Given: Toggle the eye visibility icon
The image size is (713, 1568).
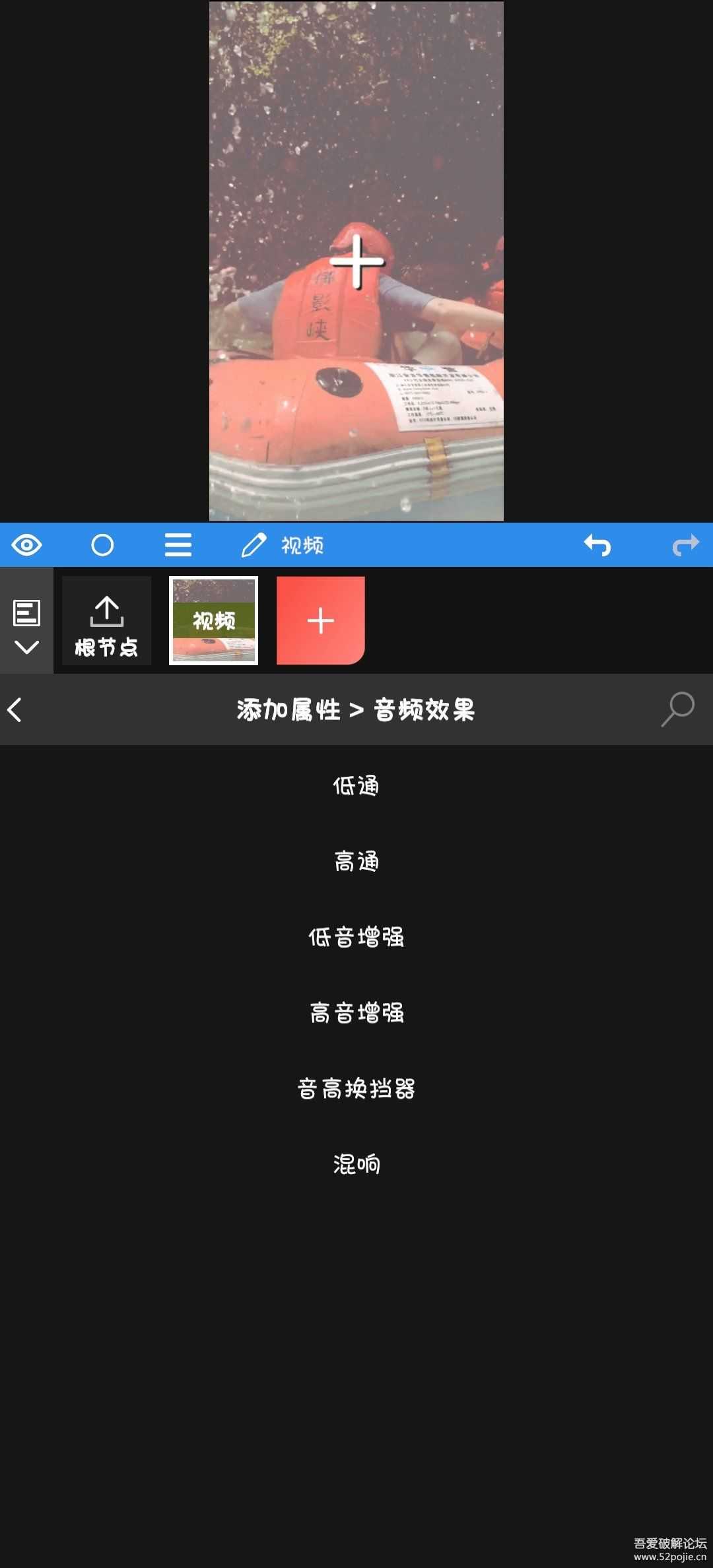Looking at the screenshot, I should click(26, 545).
